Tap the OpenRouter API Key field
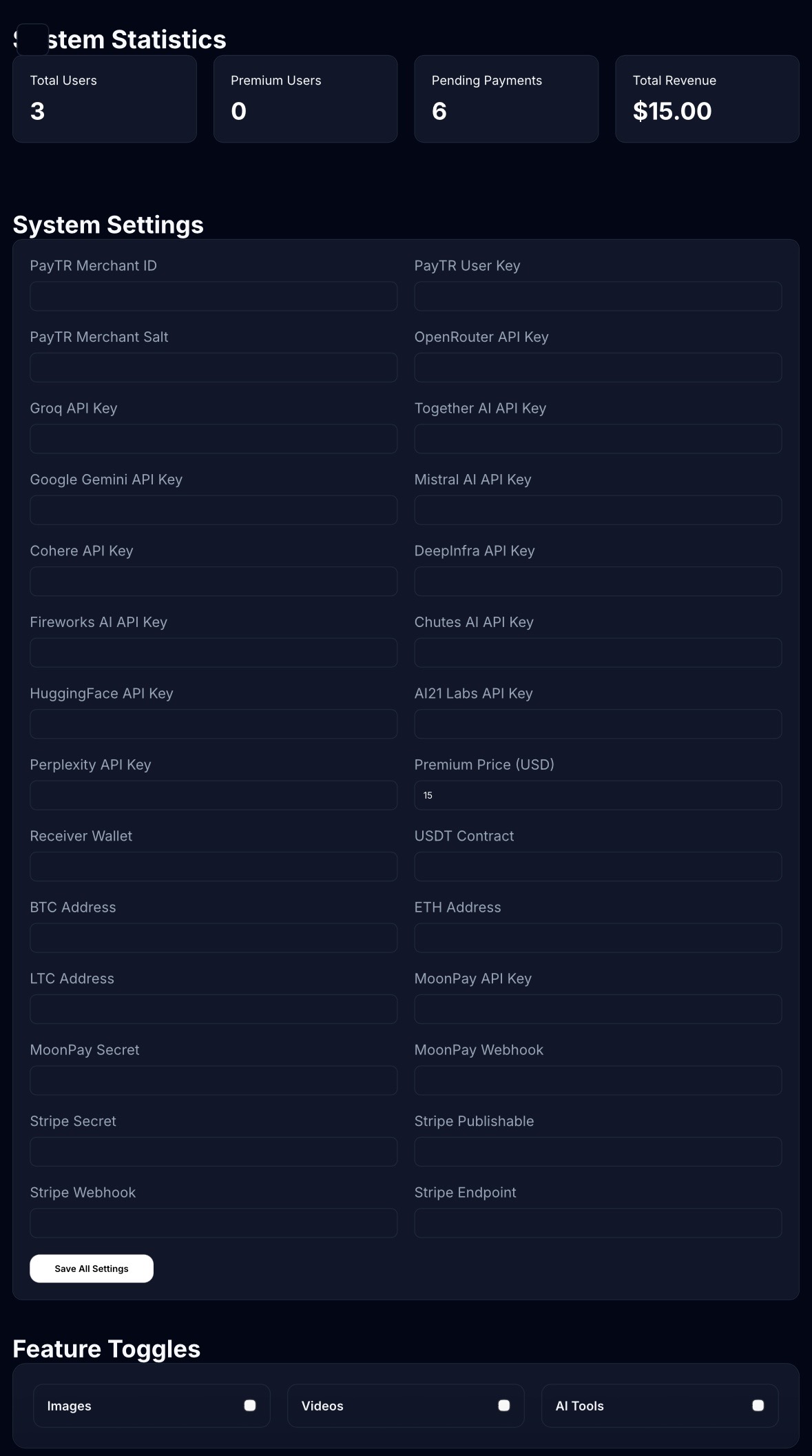Image resolution: width=812 pixels, height=1456 pixels. tap(598, 367)
